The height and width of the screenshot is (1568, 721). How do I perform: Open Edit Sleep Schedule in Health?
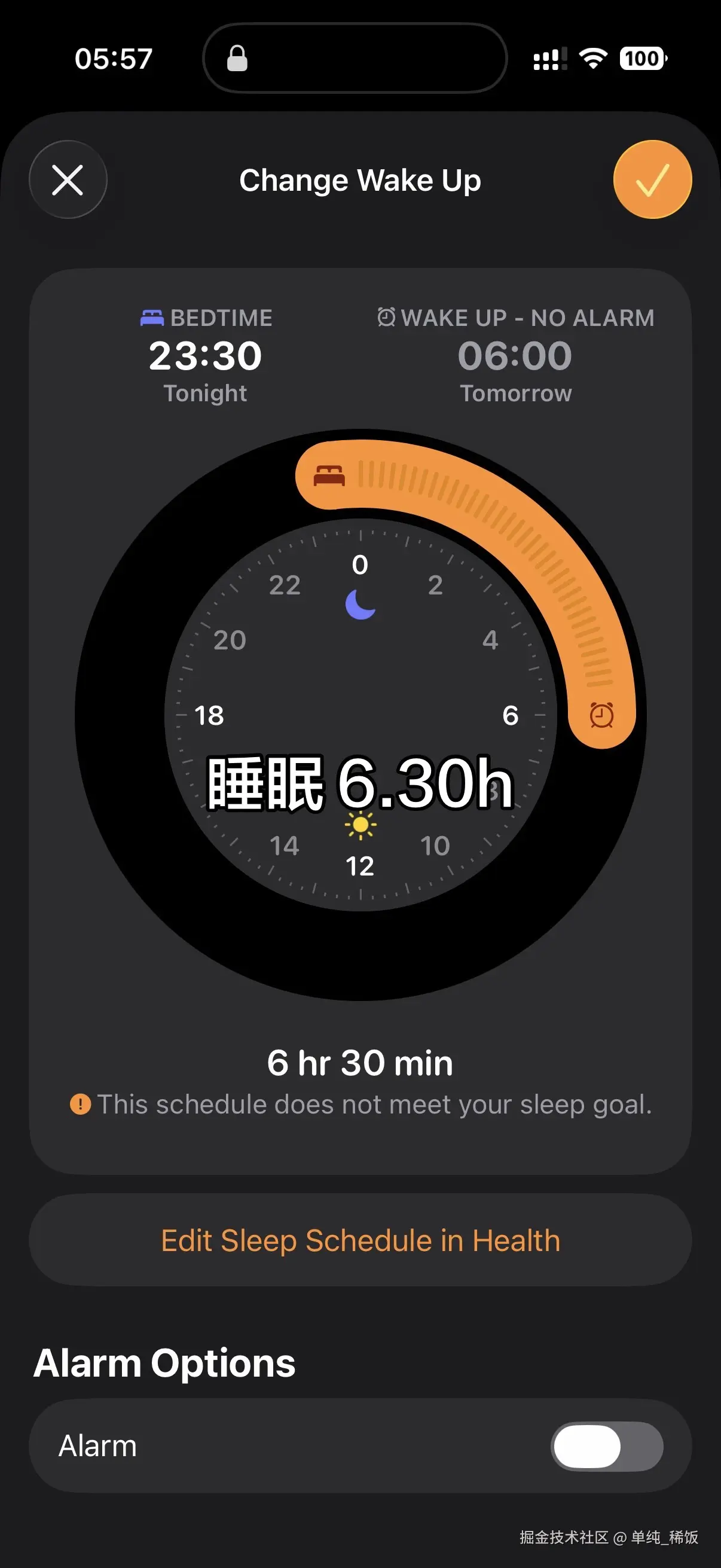[360, 1240]
